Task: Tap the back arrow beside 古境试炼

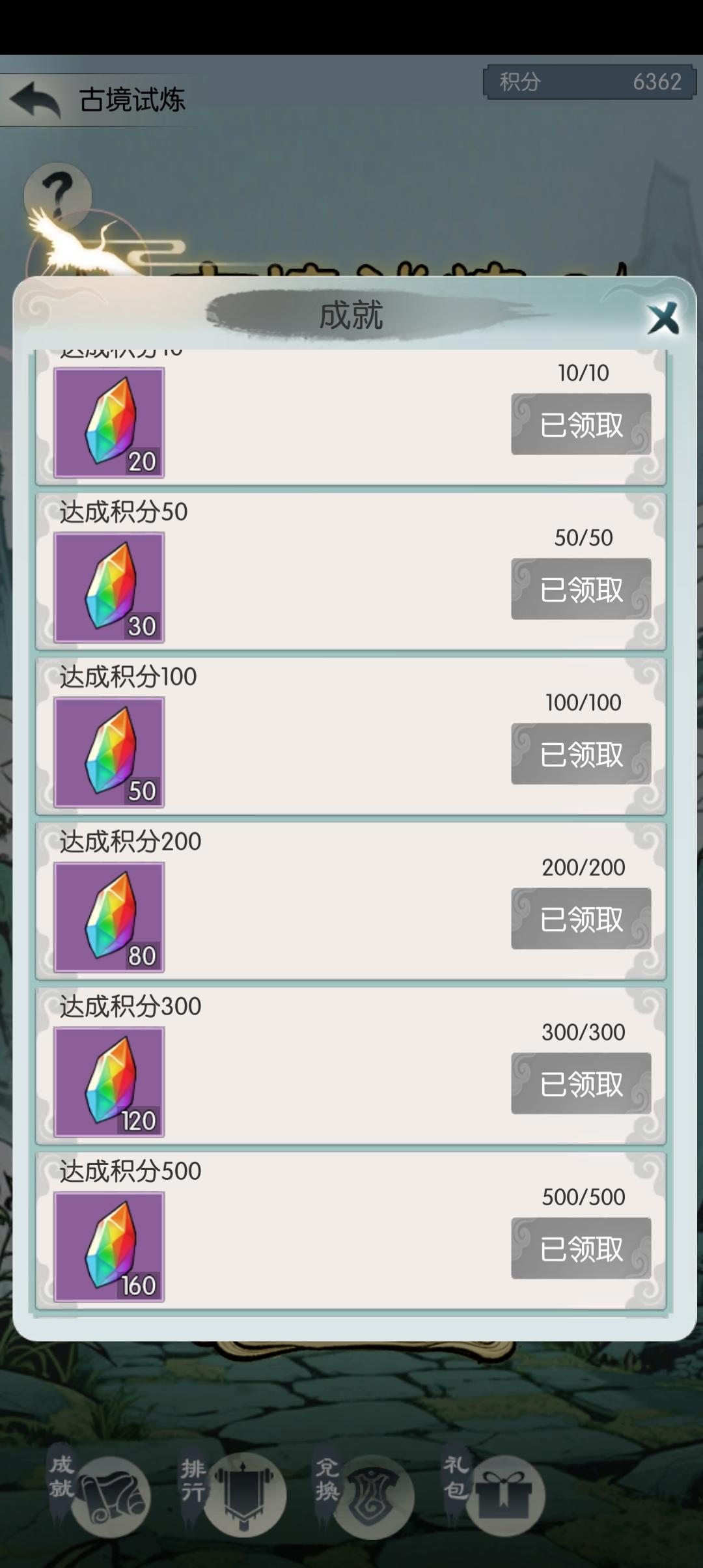Action: tap(36, 98)
